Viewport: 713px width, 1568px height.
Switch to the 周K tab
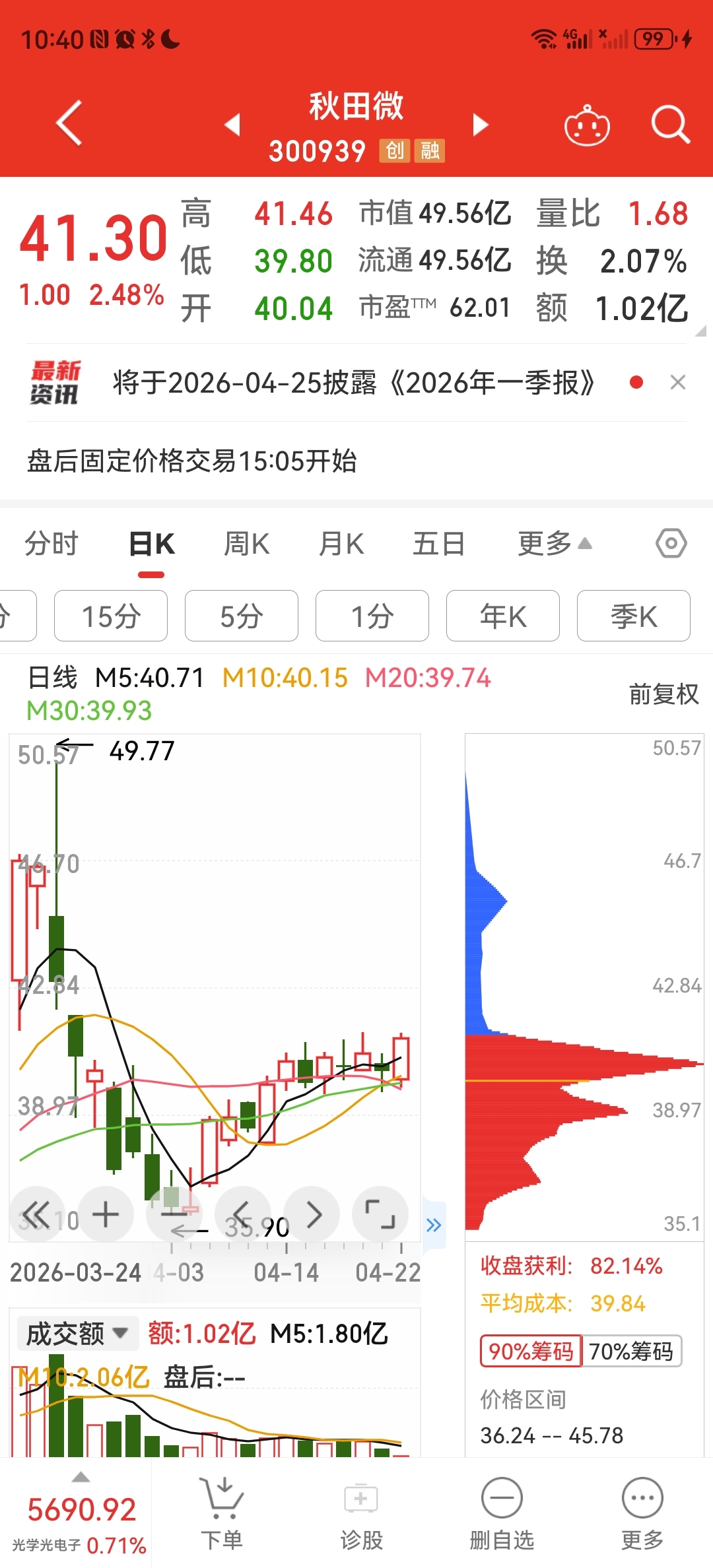[246, 544]
